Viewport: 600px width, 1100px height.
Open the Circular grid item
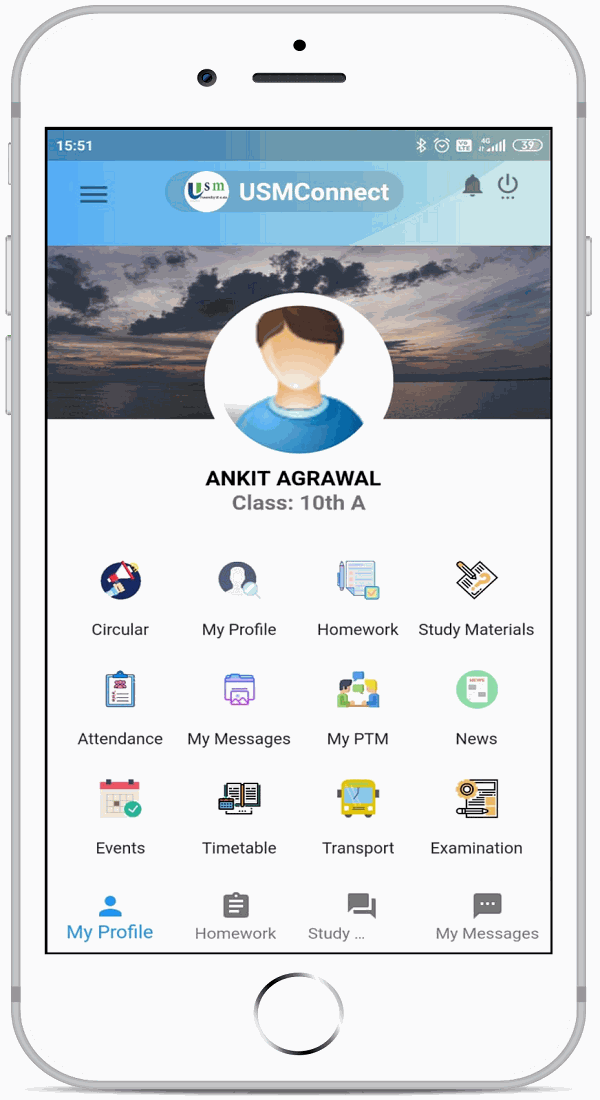120,598
